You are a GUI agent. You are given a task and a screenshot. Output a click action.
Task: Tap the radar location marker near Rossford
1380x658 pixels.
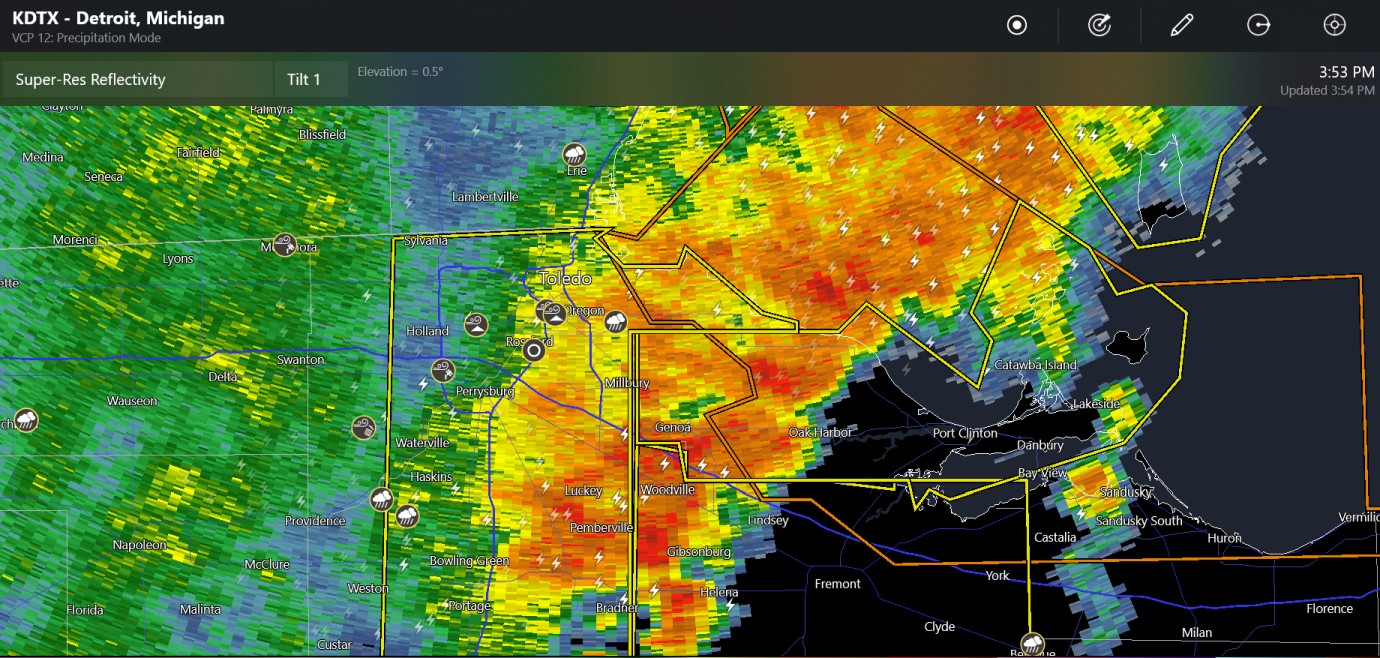click(x=534, y=350)
